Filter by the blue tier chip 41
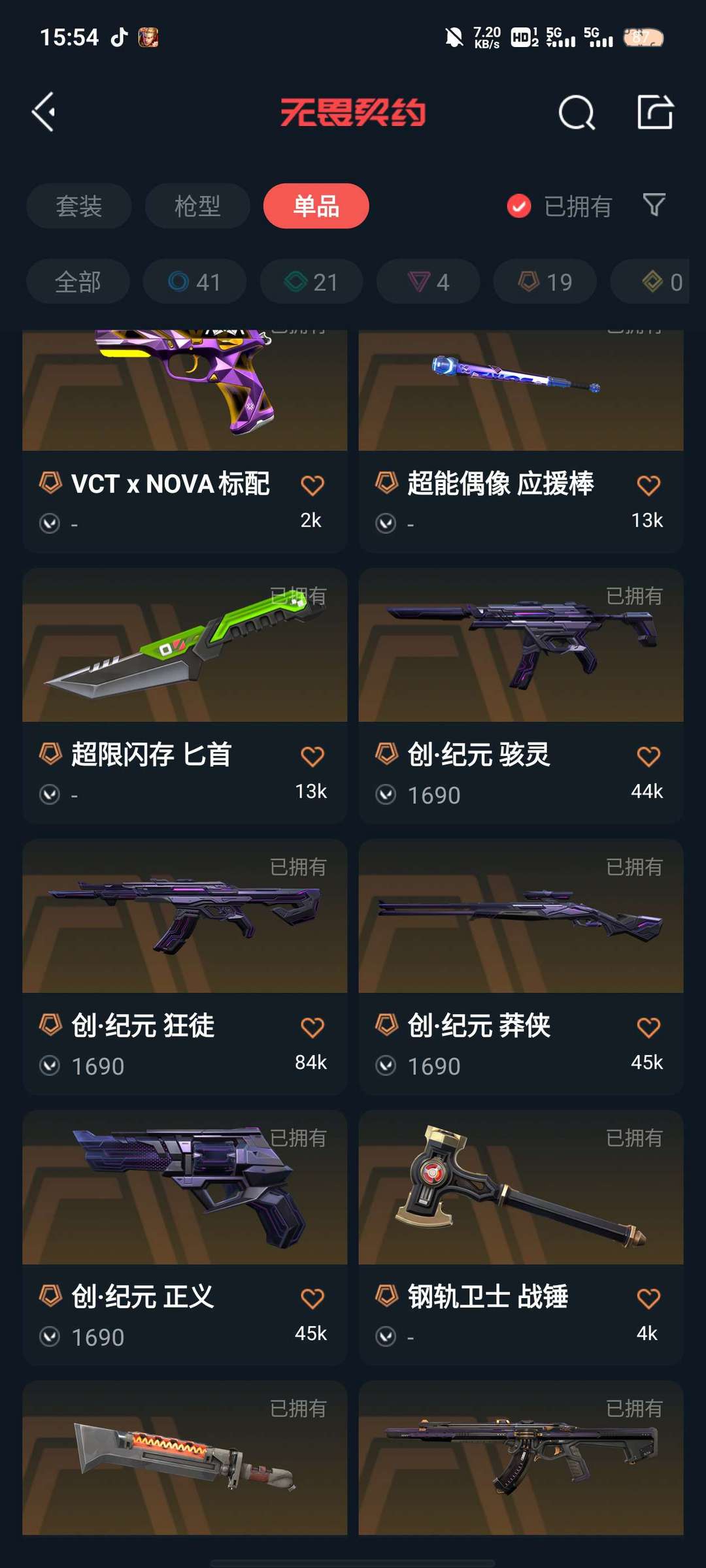Image resolution: width=706 pixels, height=1568 pixels. coord(195,282)
